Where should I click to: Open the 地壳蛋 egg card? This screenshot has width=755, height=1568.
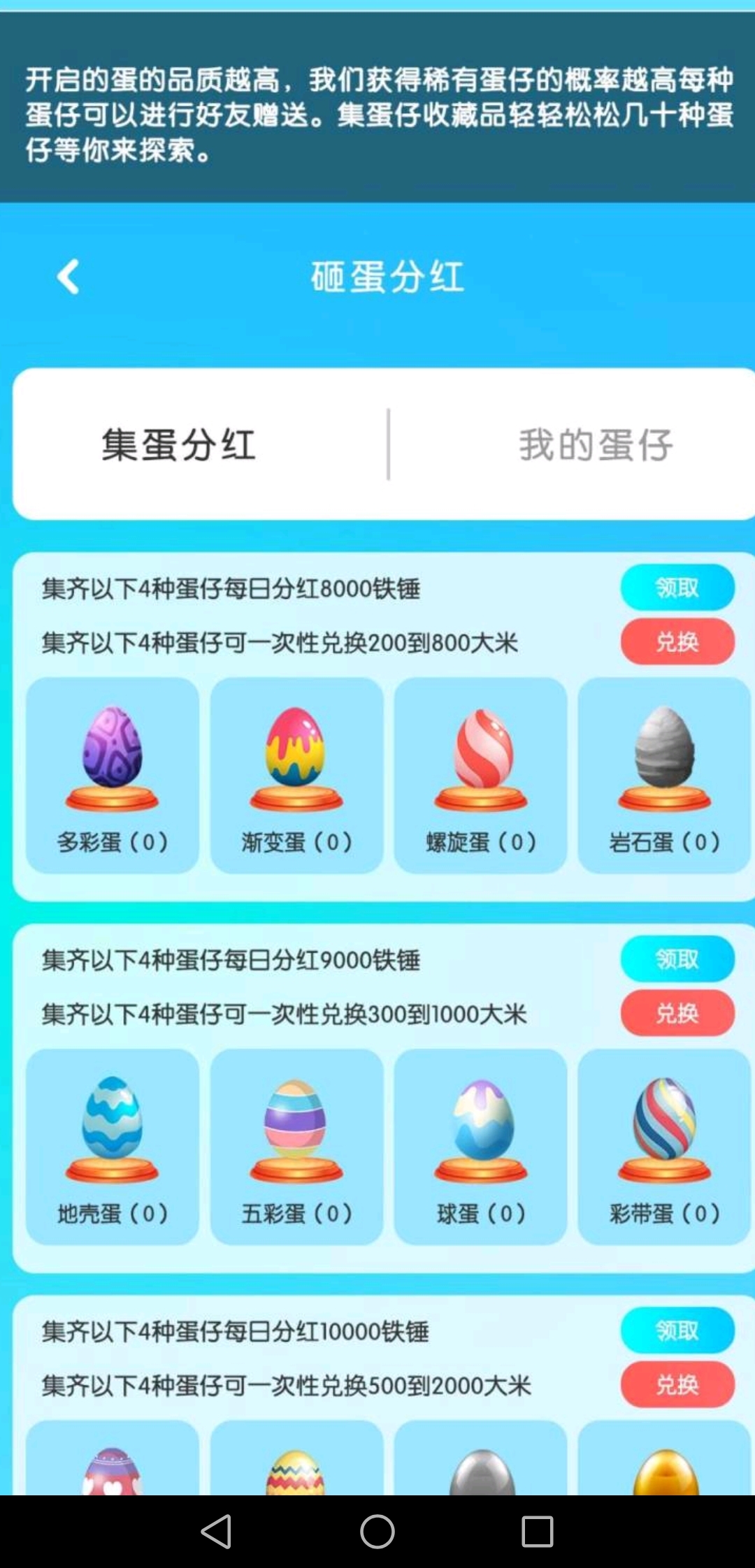coord(113,1147)
